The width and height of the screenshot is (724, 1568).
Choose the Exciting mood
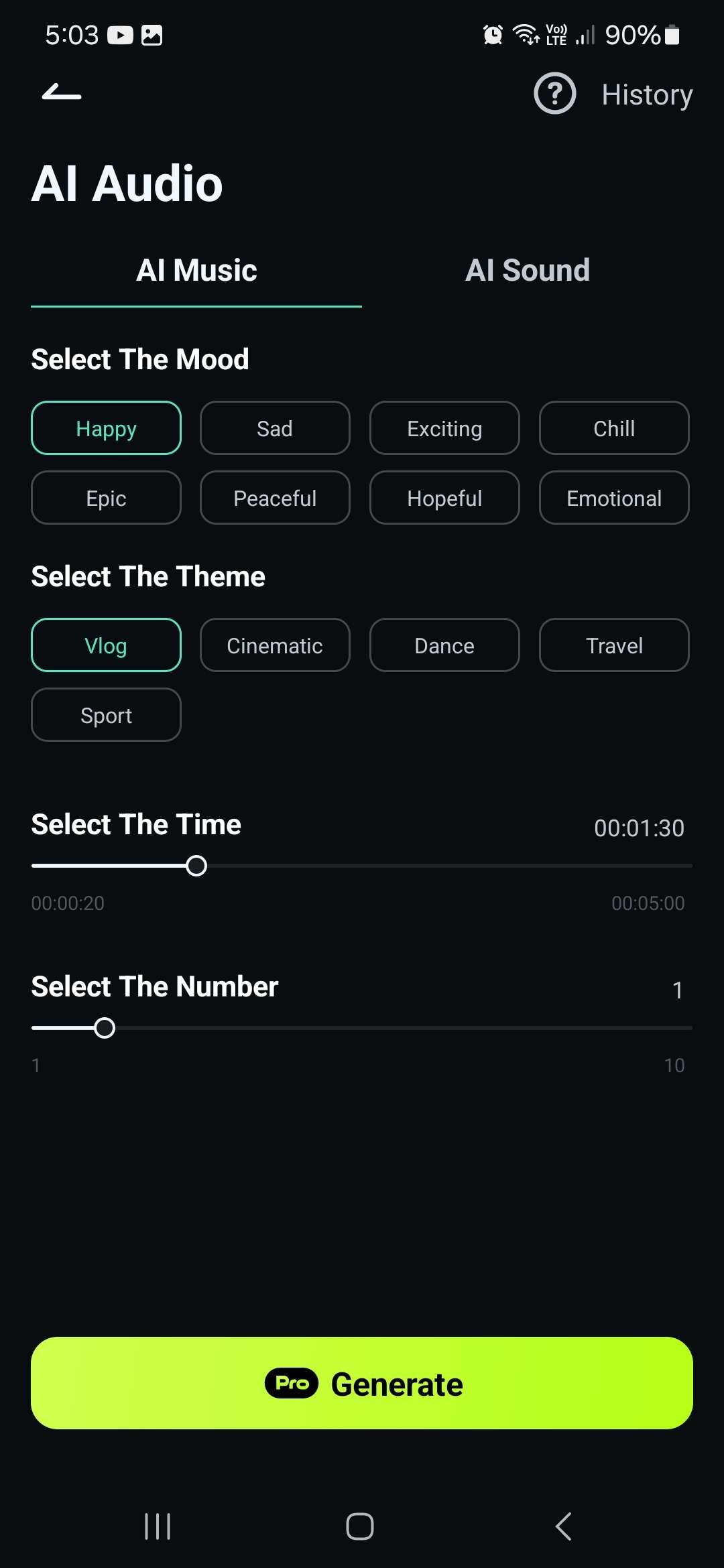(444, 429)
